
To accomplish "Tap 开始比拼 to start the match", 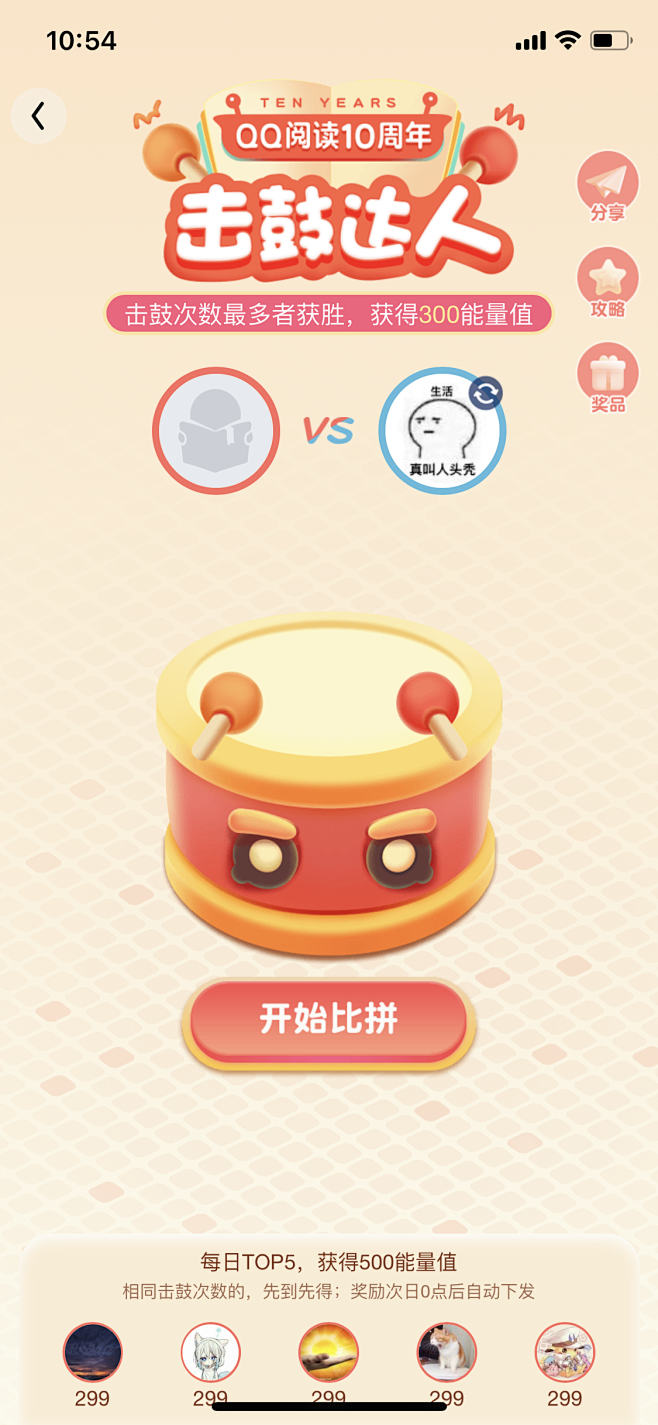I will 329,1019.
